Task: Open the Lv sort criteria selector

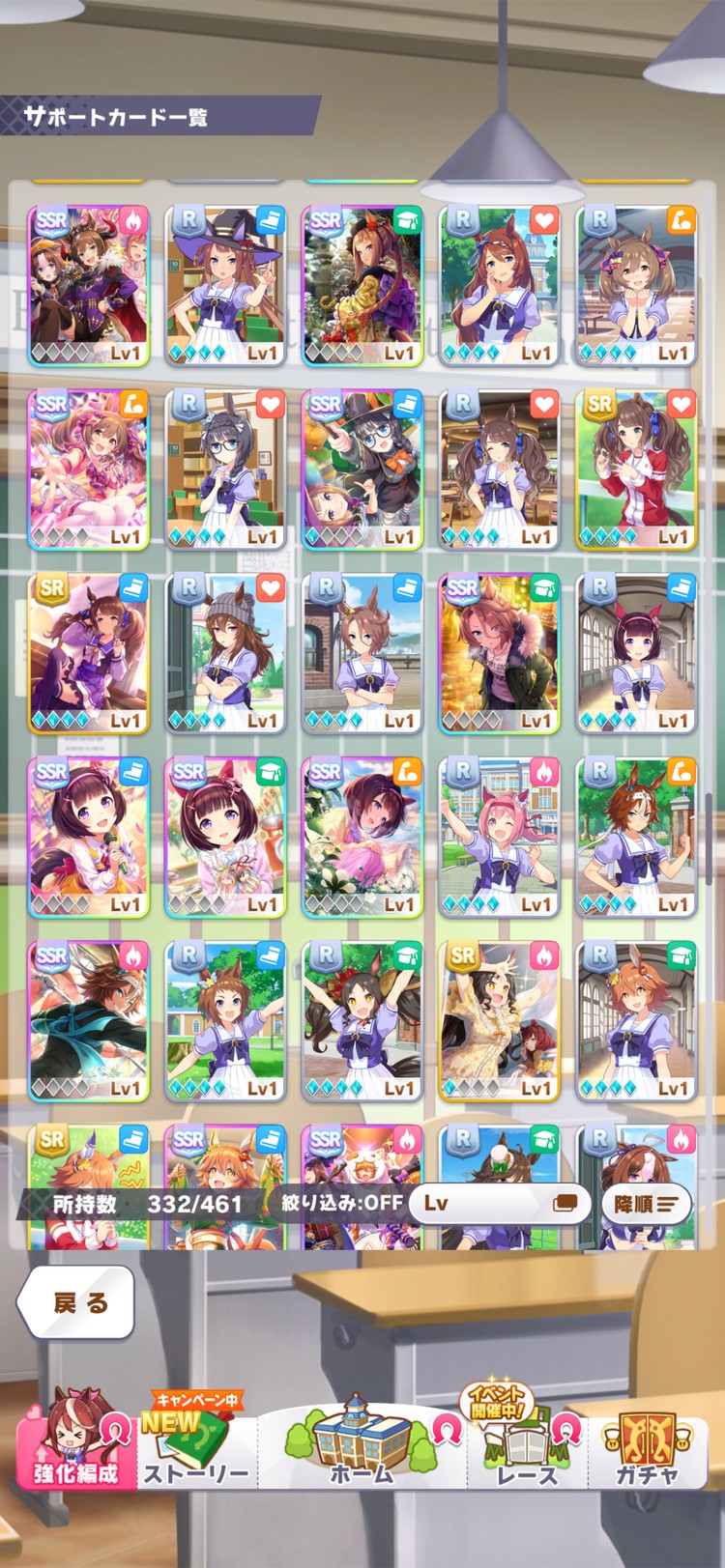Action: [x=499, y=1204]
